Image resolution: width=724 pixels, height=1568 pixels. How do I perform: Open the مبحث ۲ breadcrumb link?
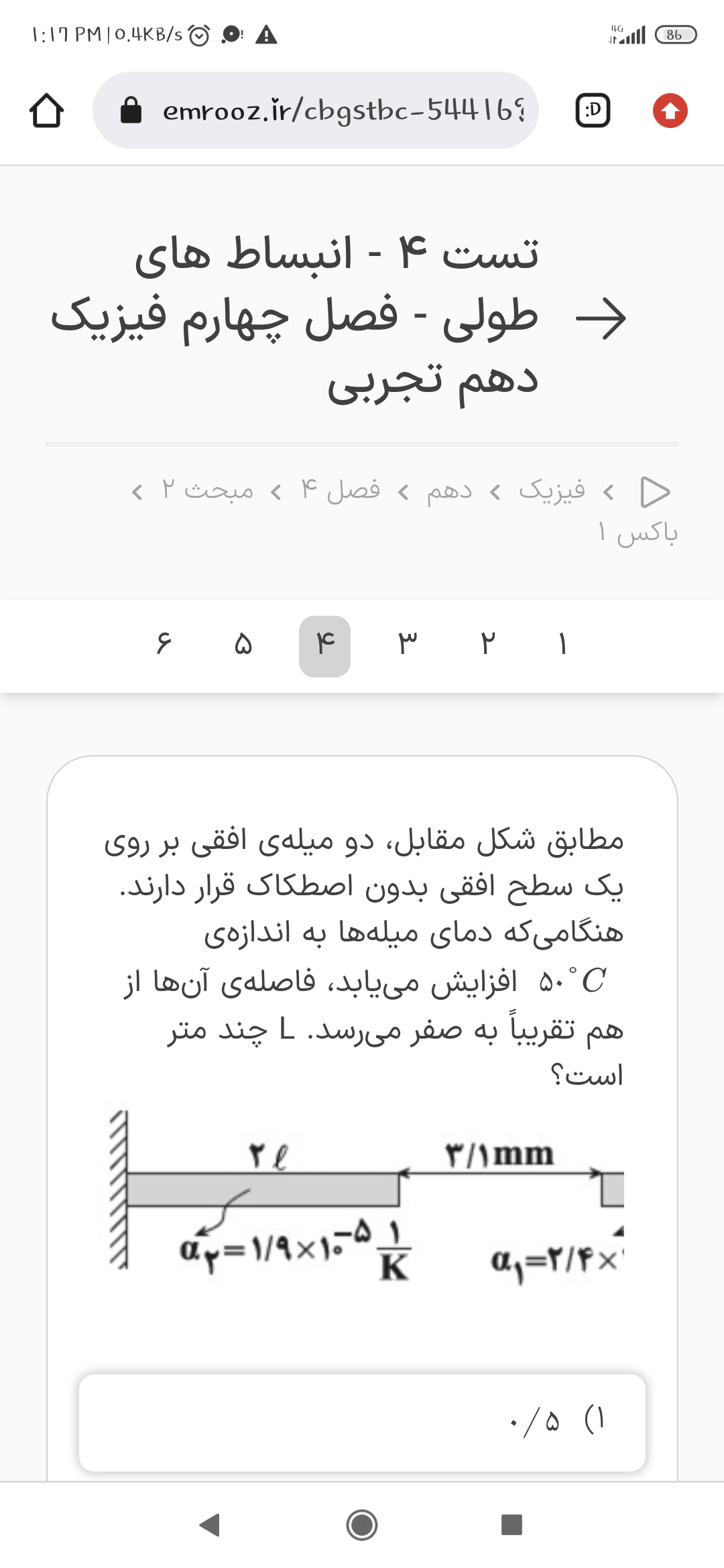(x=208, y=491)
